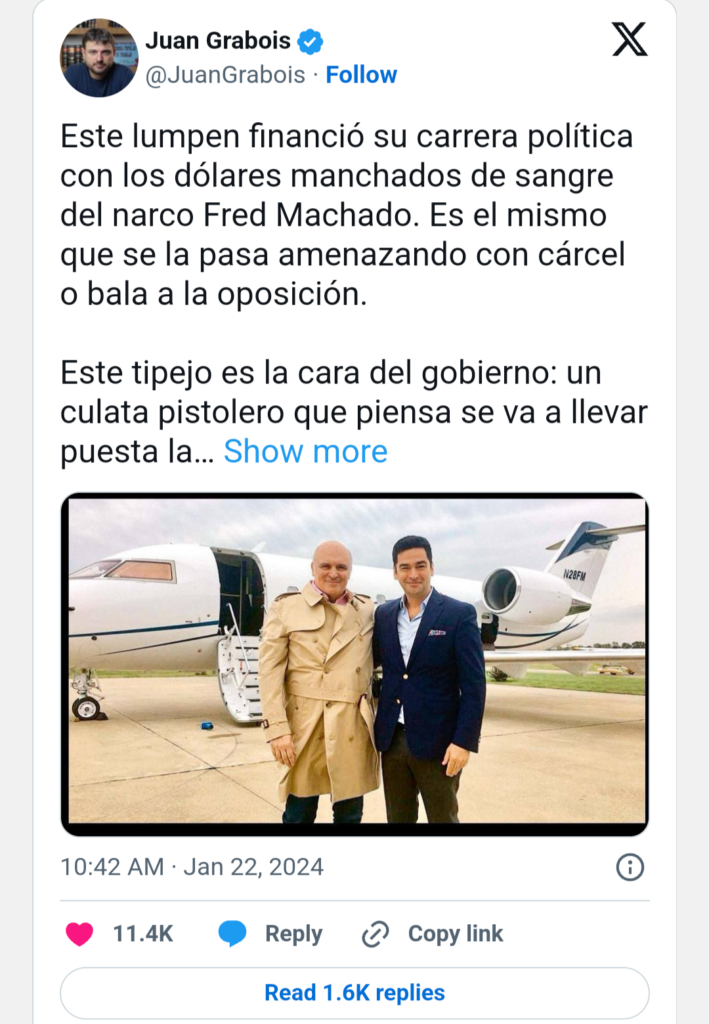
Task: Follow @JuanGrabois
Action: tap(361, 75)
